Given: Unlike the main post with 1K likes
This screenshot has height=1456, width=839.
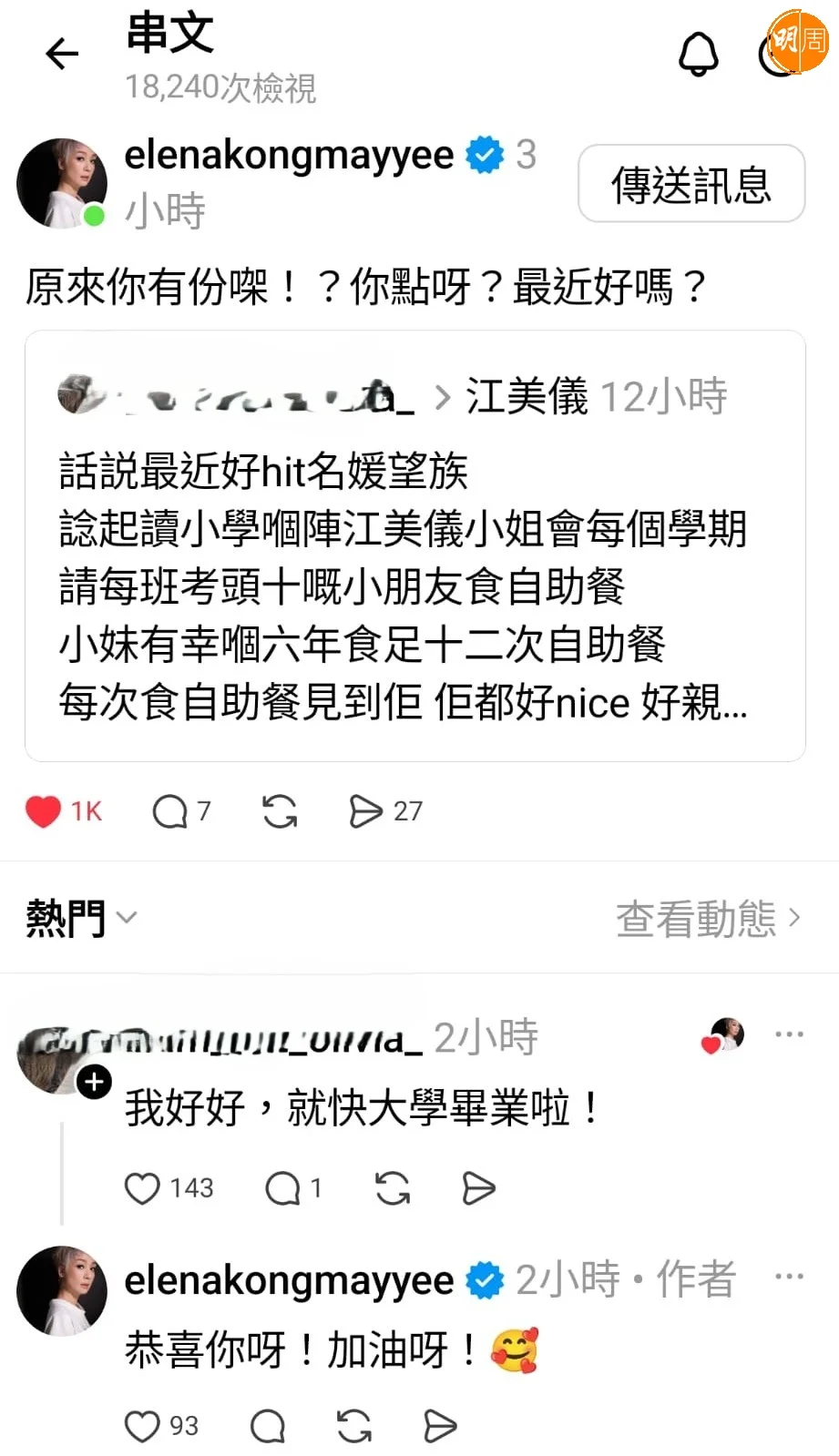Looking at the screenshot, I should coord(43,811).
